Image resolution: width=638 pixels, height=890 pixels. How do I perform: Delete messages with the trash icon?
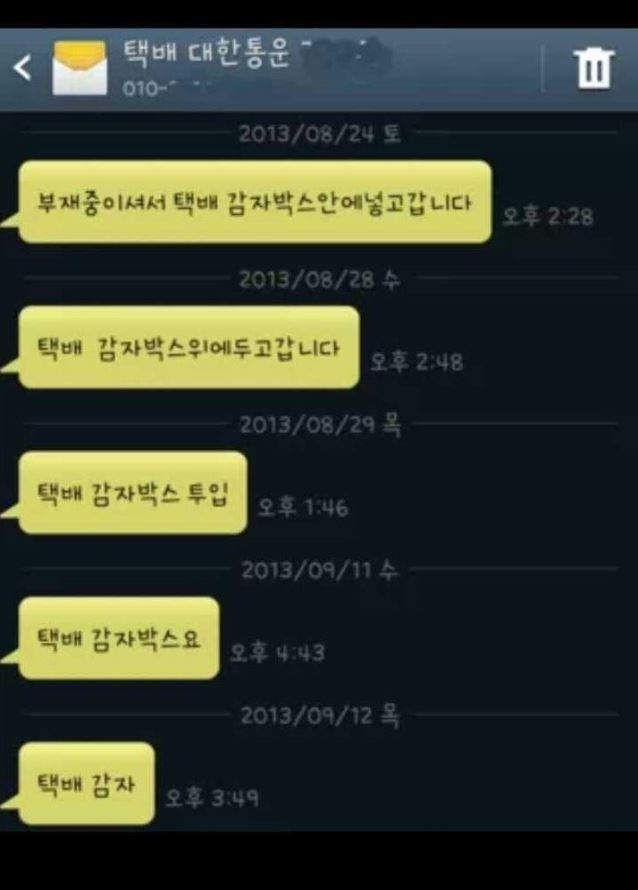[x=592, y=68]
